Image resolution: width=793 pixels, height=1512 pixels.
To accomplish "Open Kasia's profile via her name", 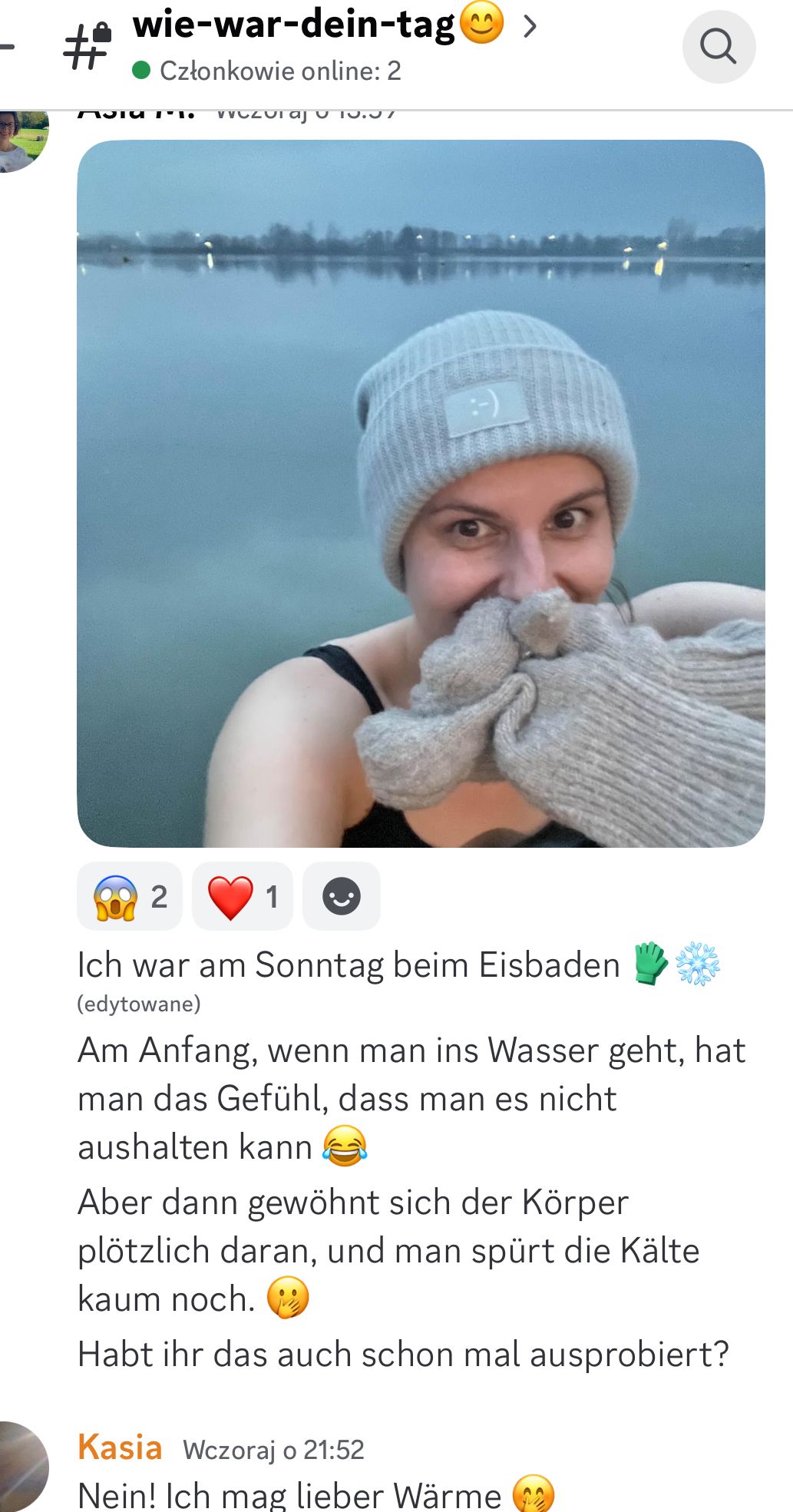I will tap(120, 1447).
